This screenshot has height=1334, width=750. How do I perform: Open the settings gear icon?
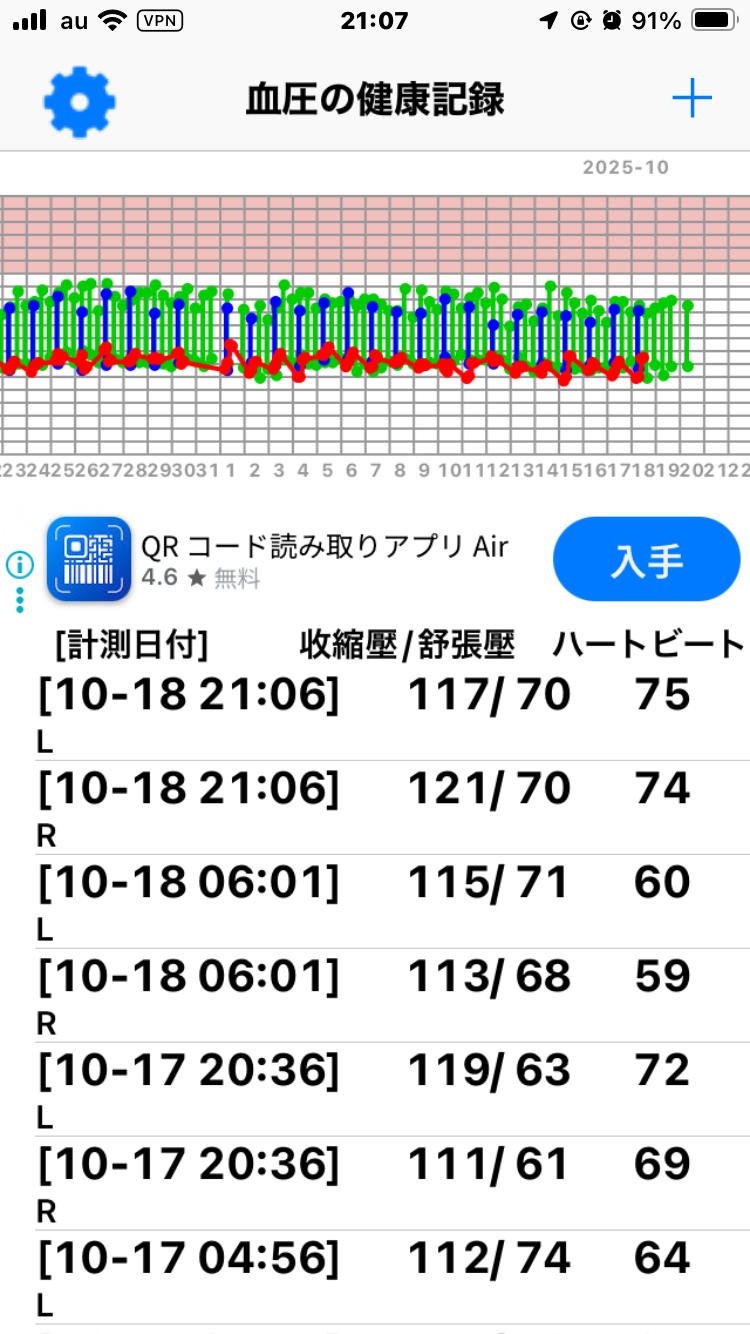click(x=80, y=100)
